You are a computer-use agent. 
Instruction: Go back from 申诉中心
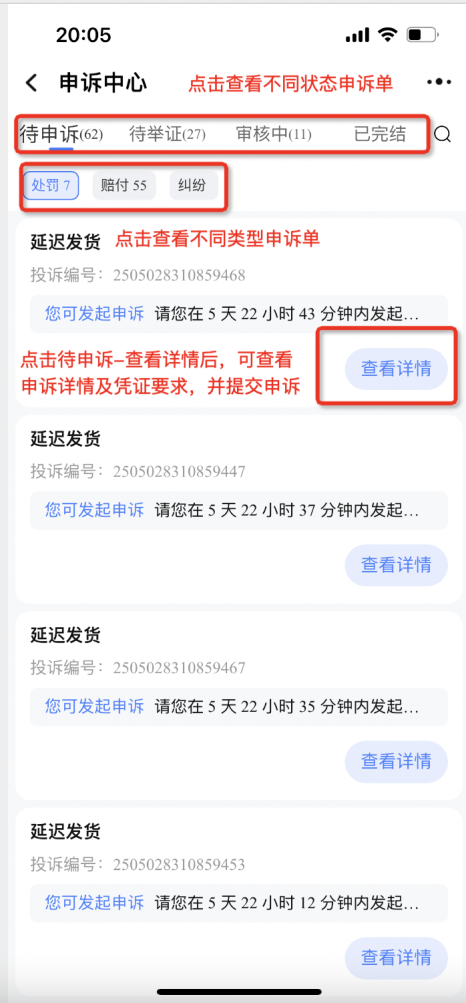31,83
